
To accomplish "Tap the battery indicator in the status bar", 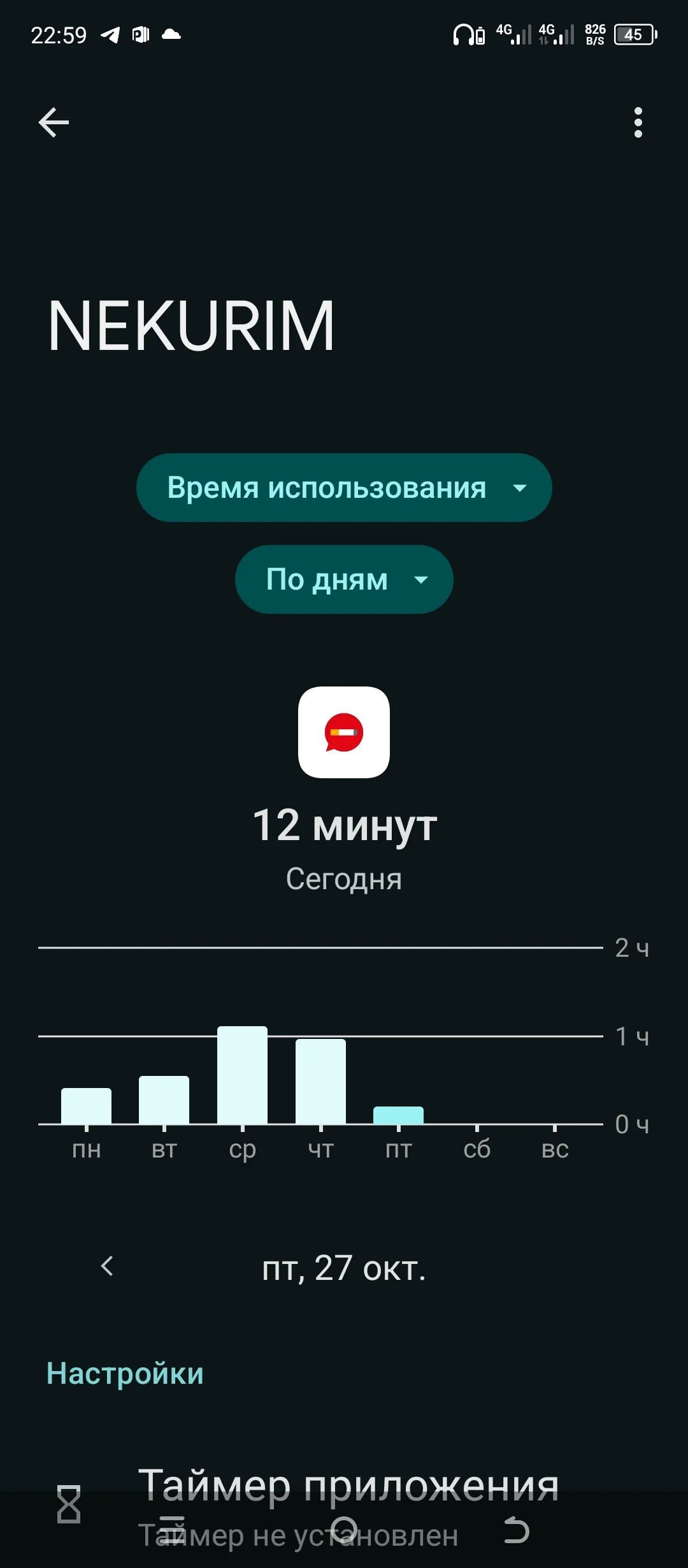I will pyautogui.click(x=633, y=34).
